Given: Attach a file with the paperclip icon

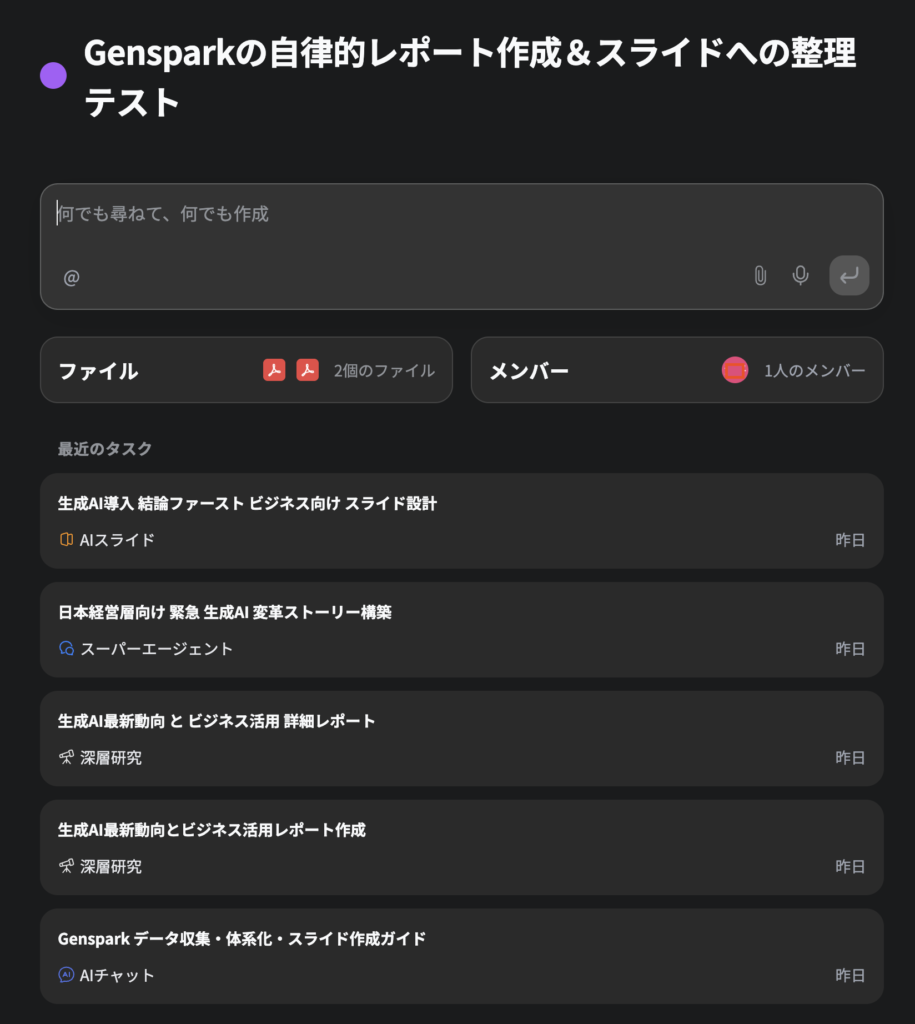Looking at the screenshot, I should coord(760,275).
